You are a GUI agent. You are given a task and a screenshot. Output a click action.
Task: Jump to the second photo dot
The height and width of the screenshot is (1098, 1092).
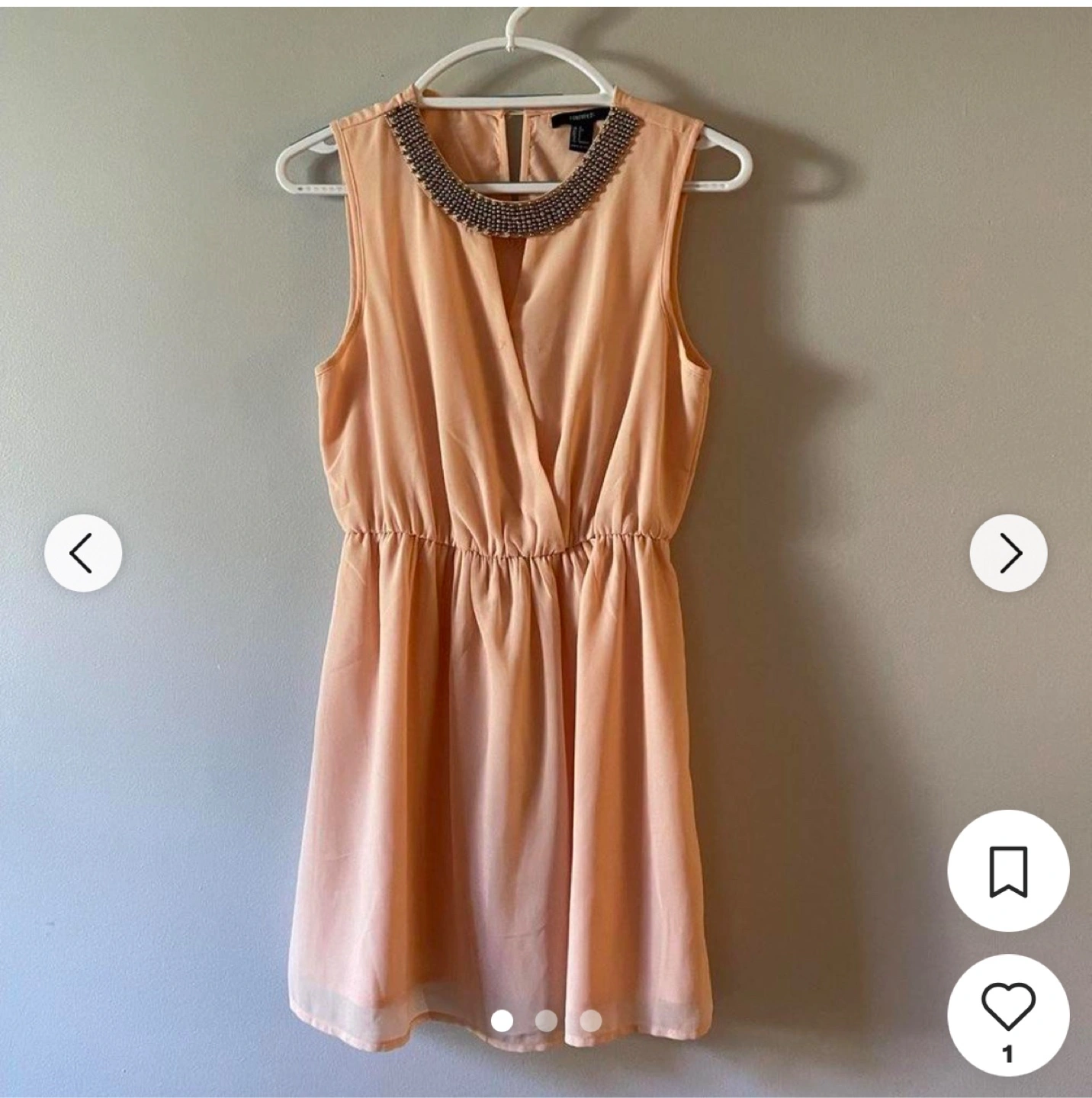546,1020
